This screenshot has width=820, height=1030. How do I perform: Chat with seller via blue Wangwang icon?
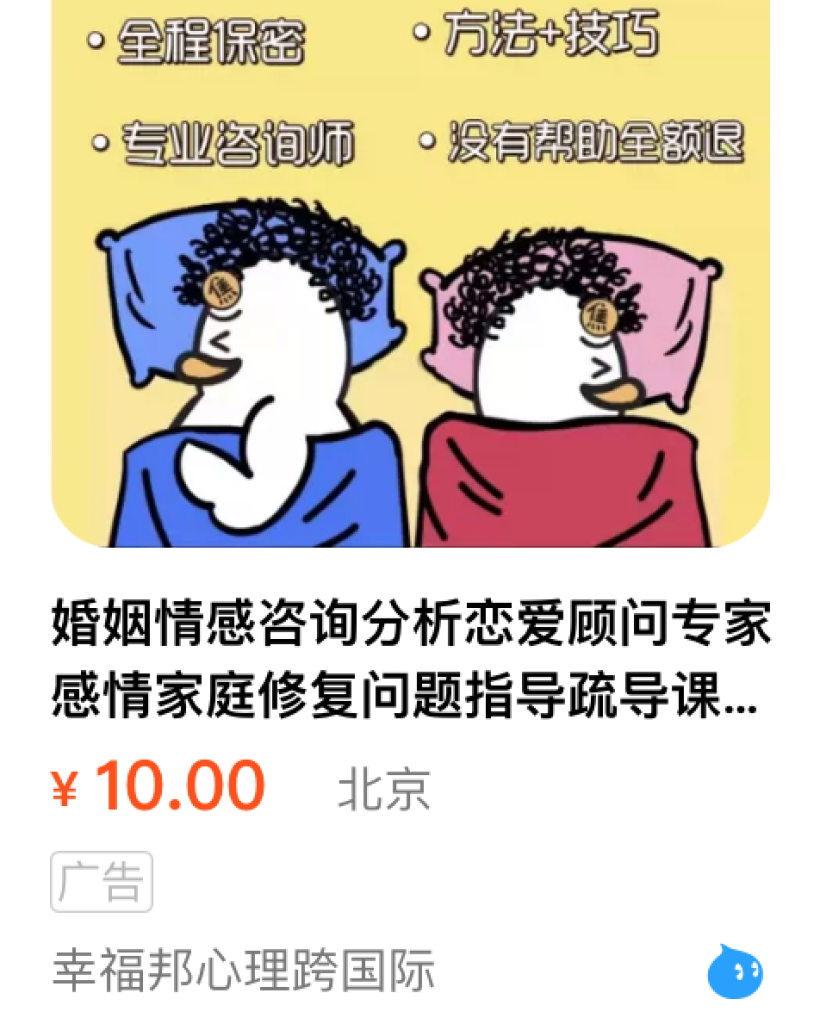click(735, 970)
